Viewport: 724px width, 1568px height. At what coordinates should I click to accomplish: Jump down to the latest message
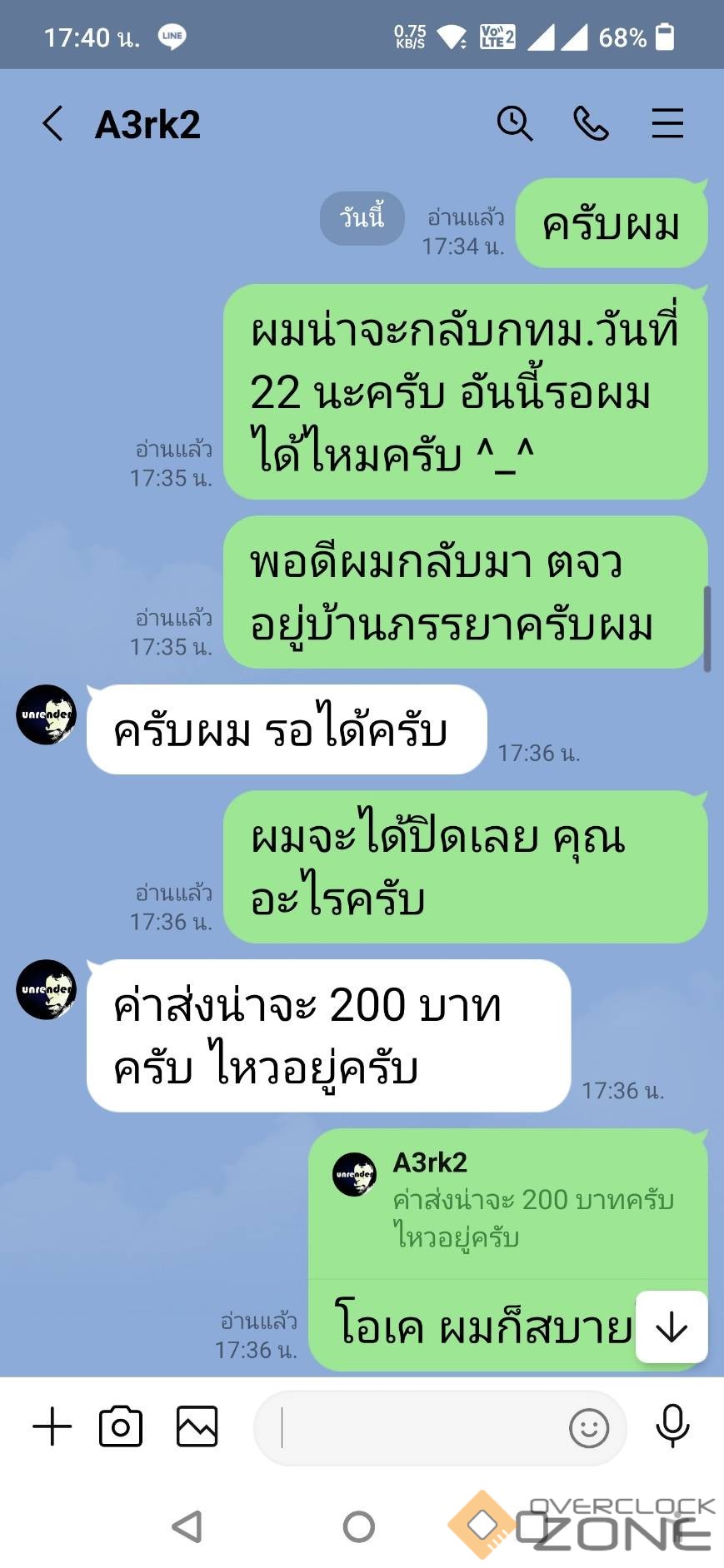coord(672,1327)
